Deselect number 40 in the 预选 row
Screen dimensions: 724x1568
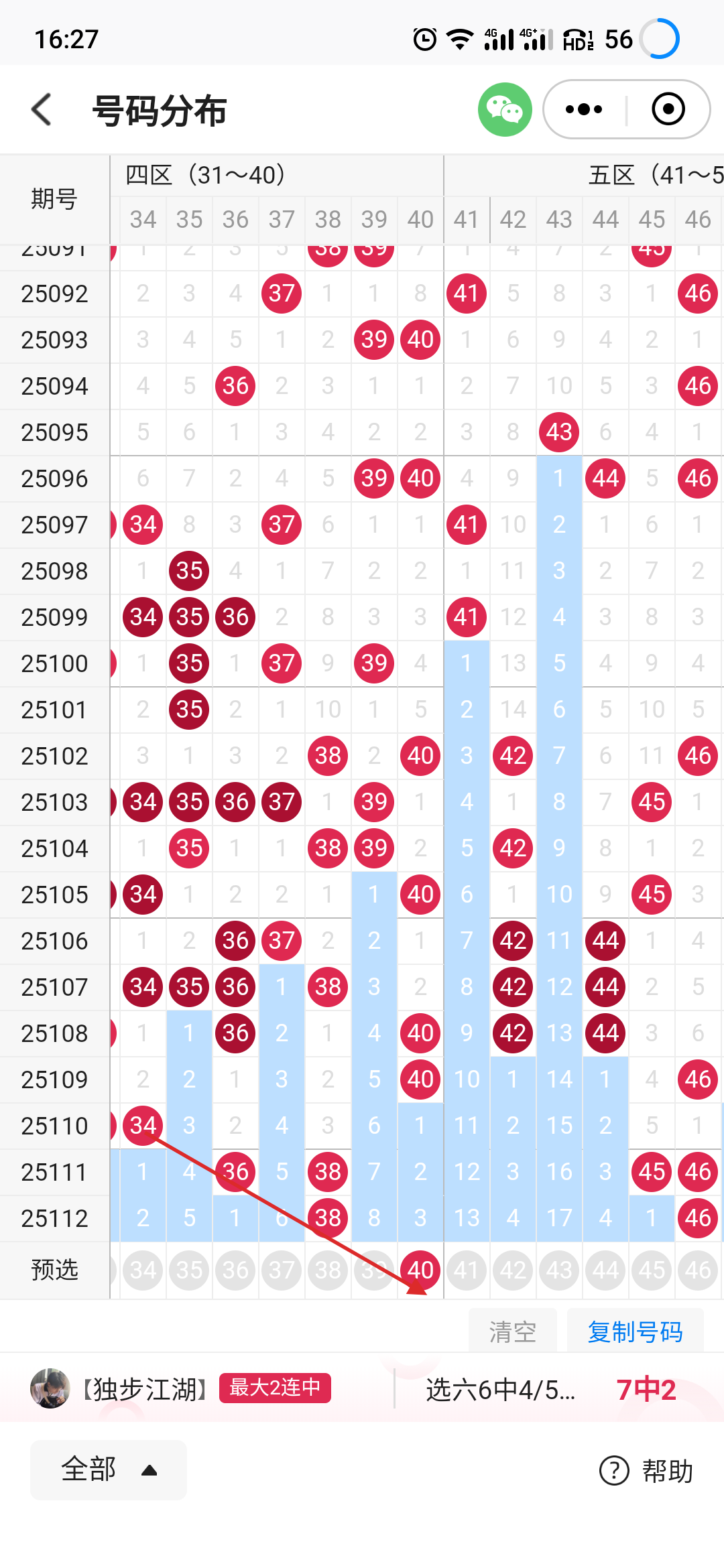click(420, 1270)
